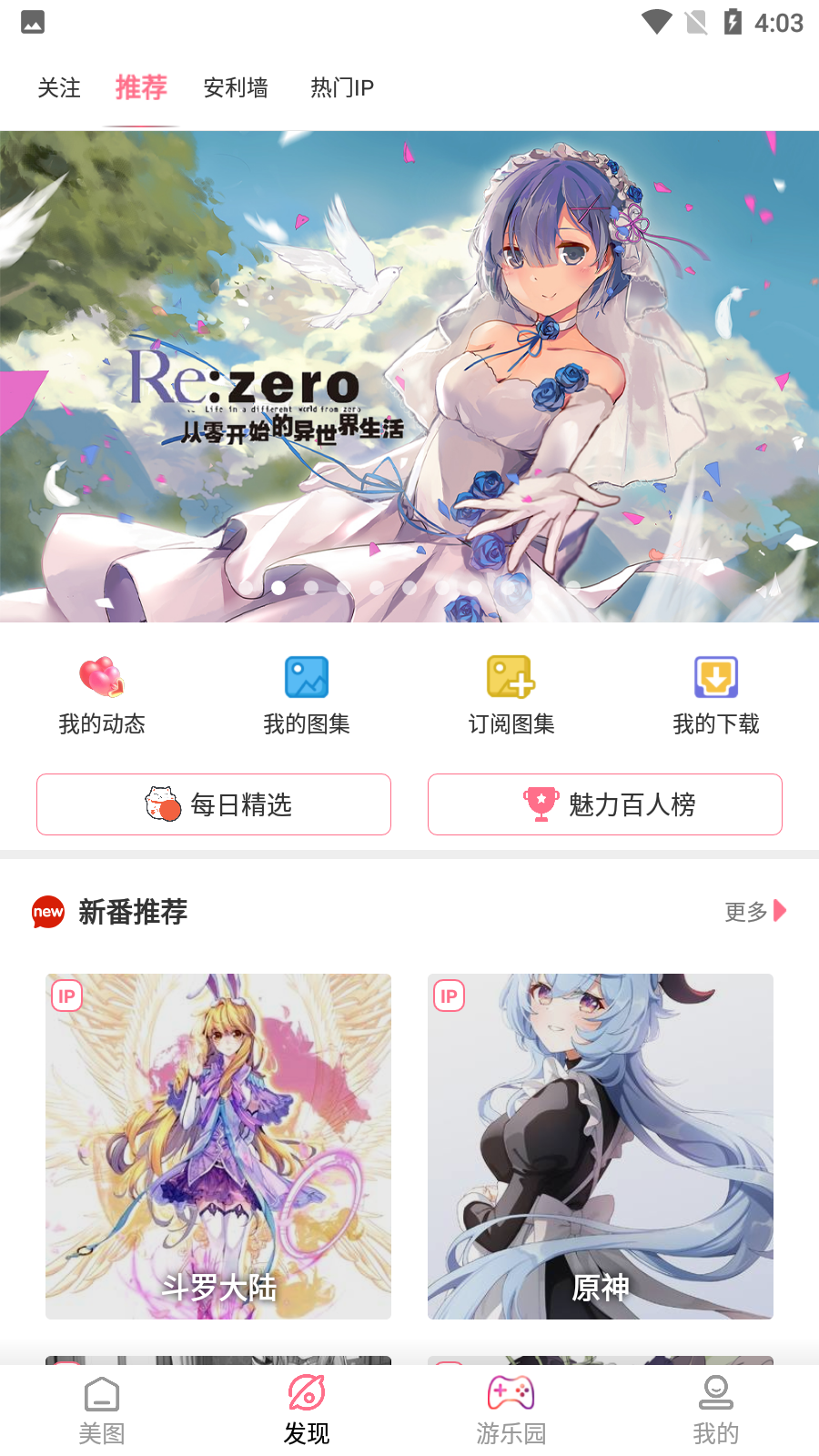Open the 我的 profile section
Screen dimensions: 819x1456
(715, 1406)
